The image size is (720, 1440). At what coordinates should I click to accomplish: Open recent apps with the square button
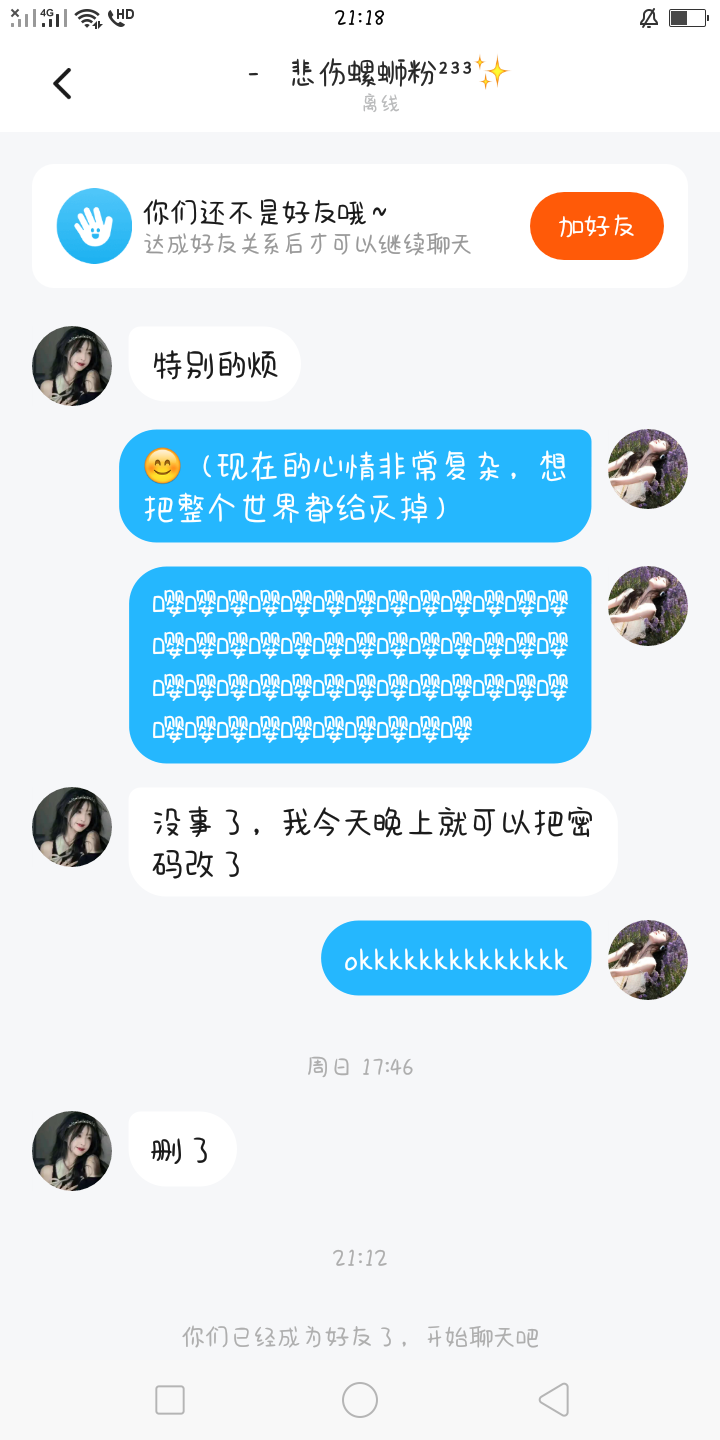(170, 1400)
